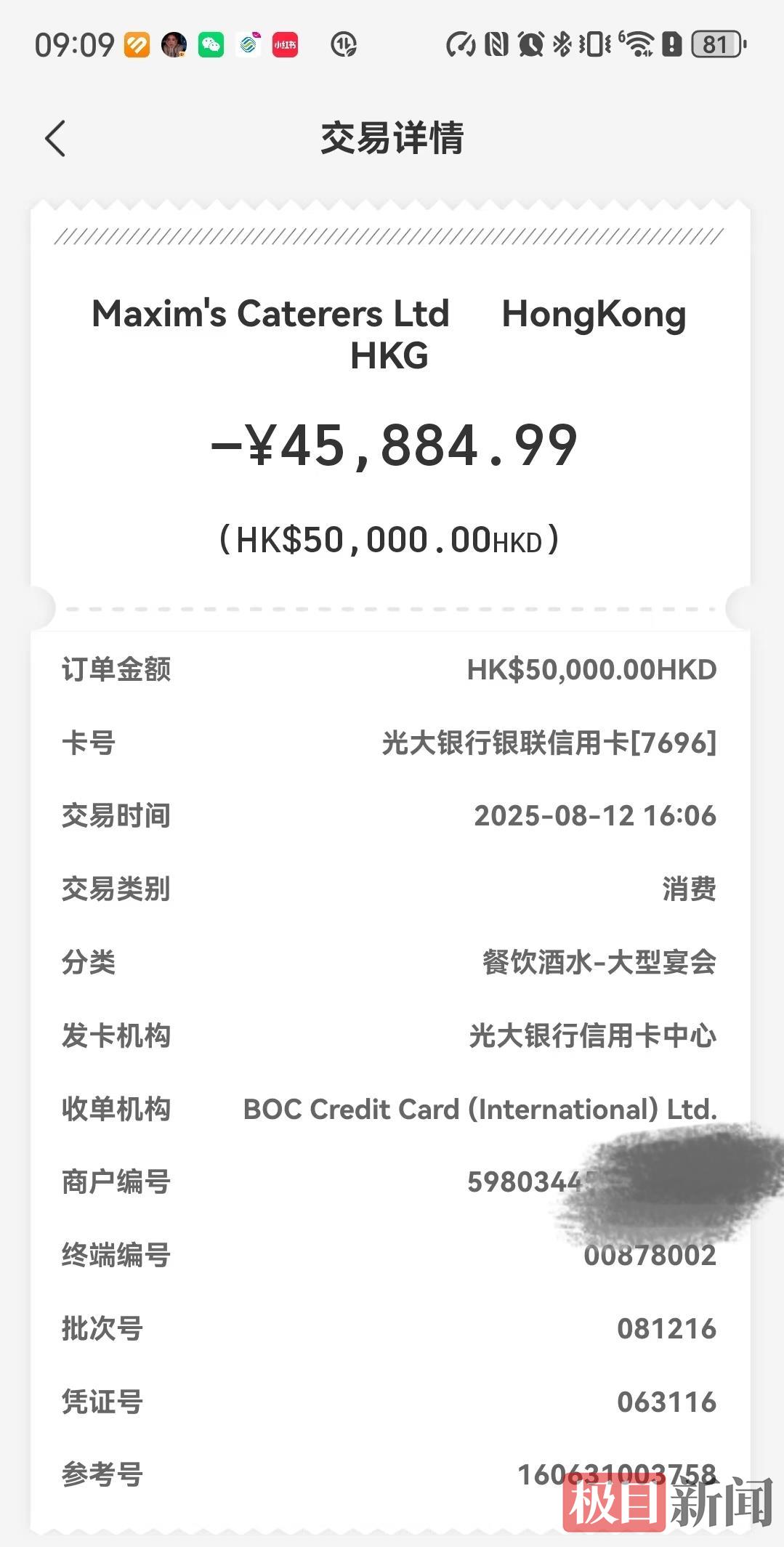Tap the Bluetooth status icon
Screen dimensions: 784x1547
tap(563, 45)
